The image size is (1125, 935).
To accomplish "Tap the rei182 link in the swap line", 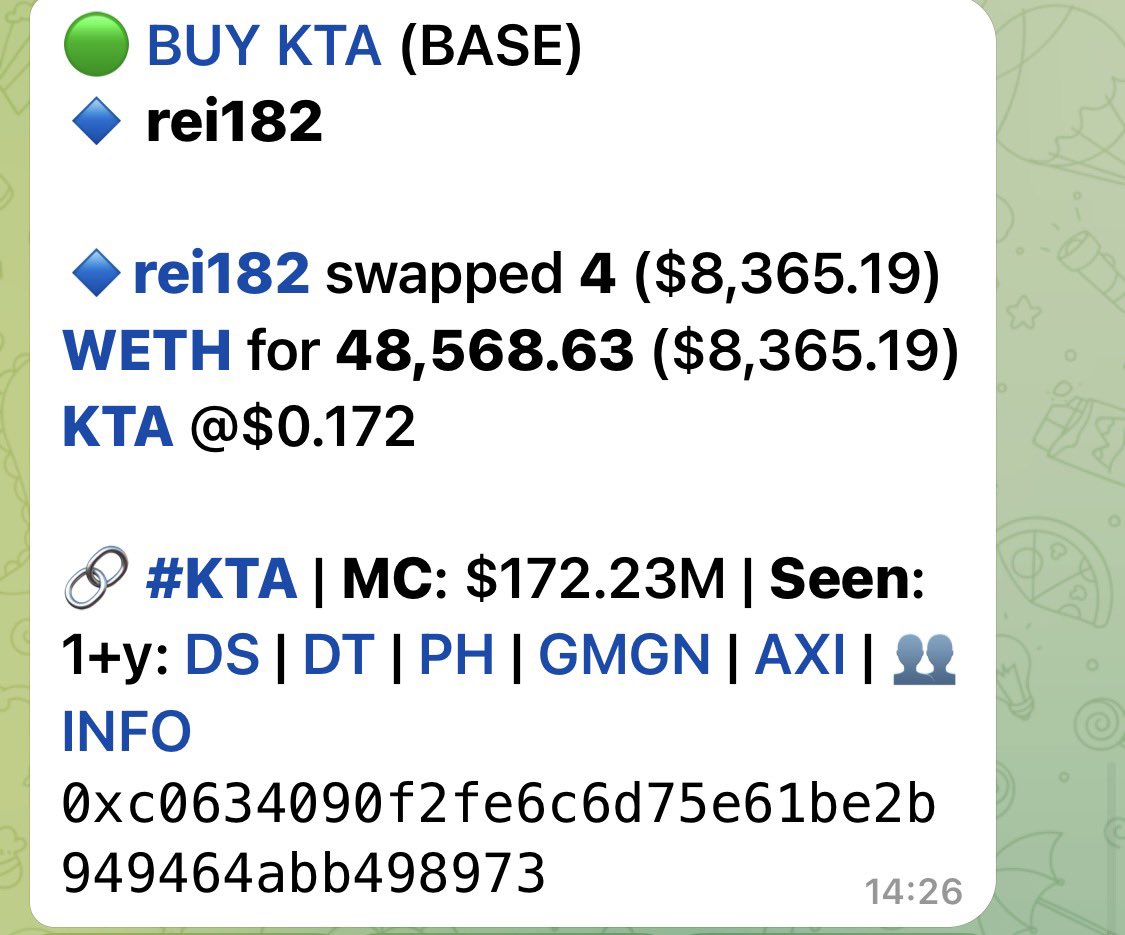I will [x=220, y=275].
